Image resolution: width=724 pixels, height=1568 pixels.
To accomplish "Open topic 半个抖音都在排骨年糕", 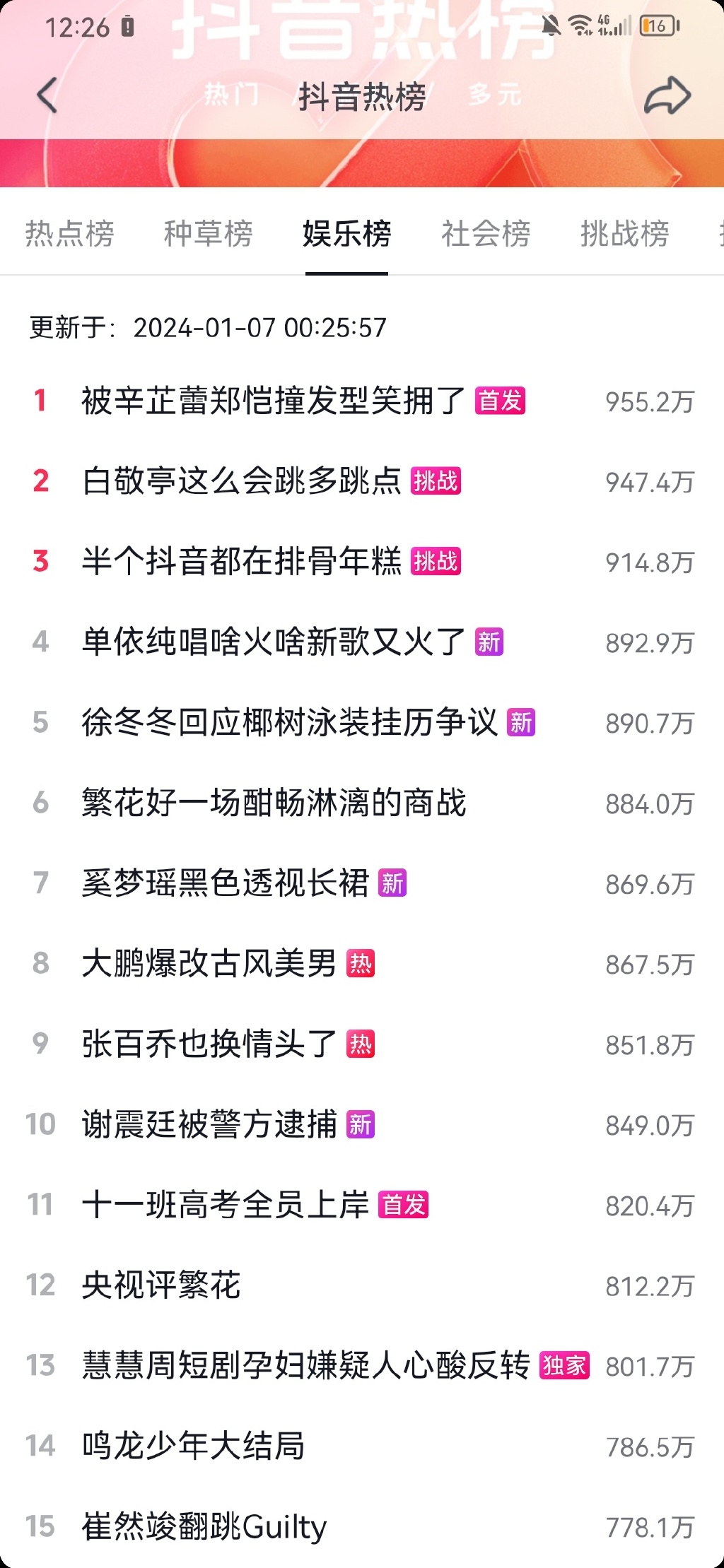I will point(362,562).
